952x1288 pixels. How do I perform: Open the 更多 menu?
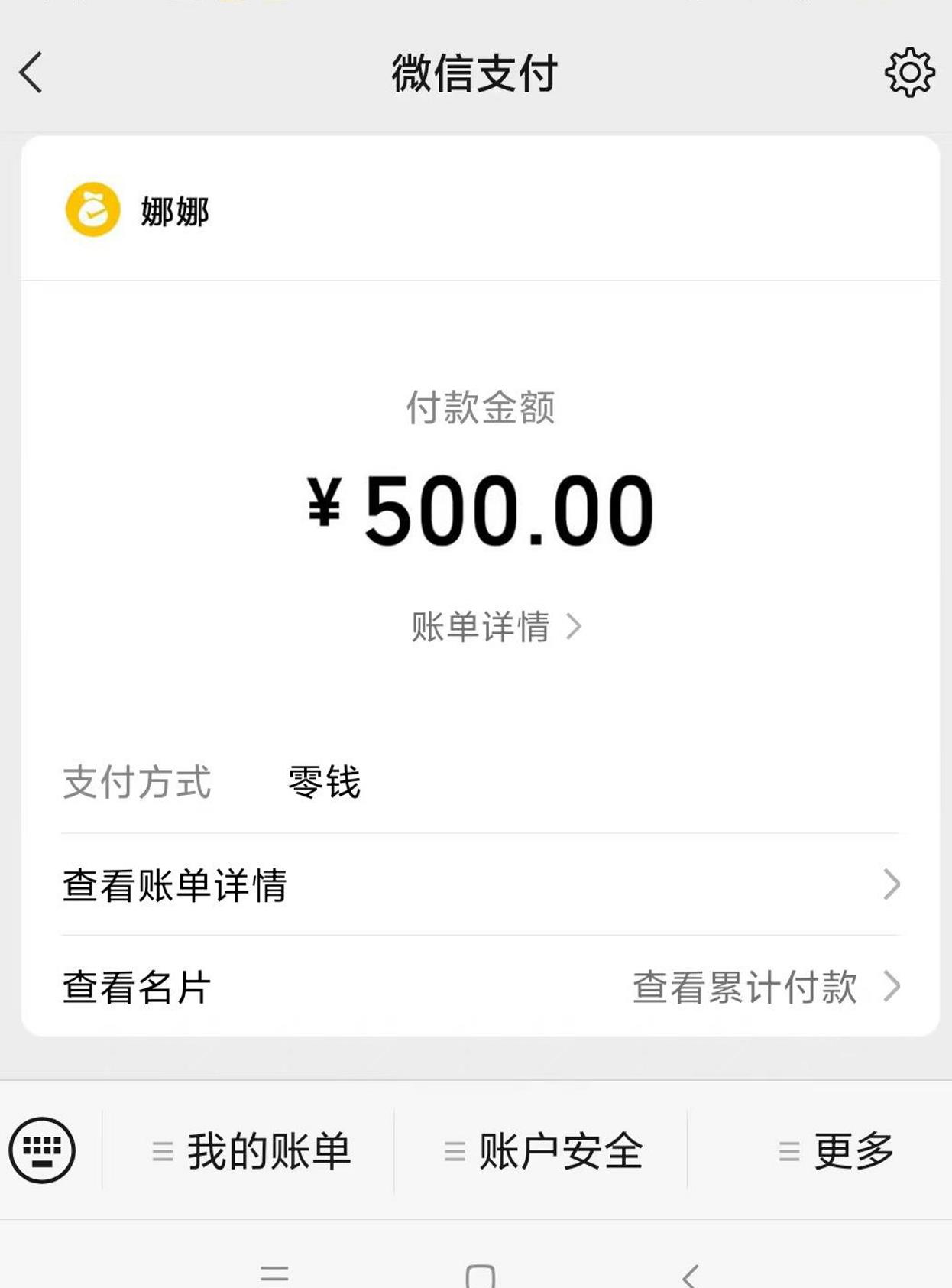click(837, 1151)
